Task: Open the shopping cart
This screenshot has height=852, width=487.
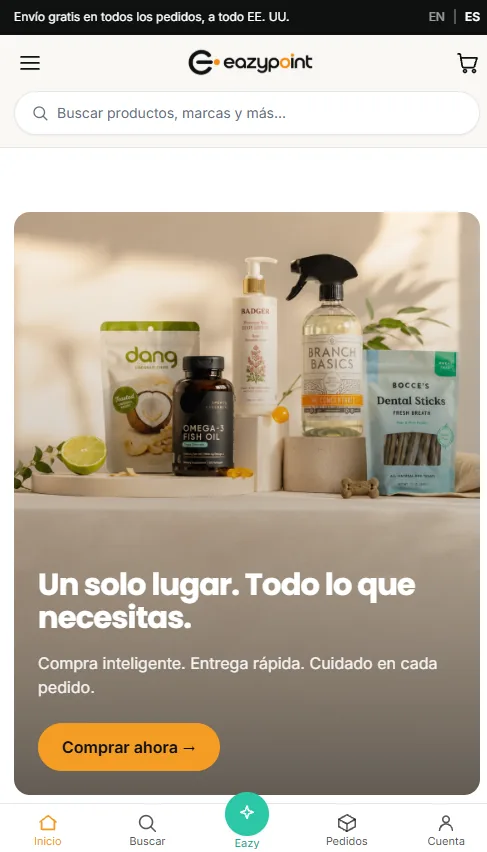Action: [467, 63]
